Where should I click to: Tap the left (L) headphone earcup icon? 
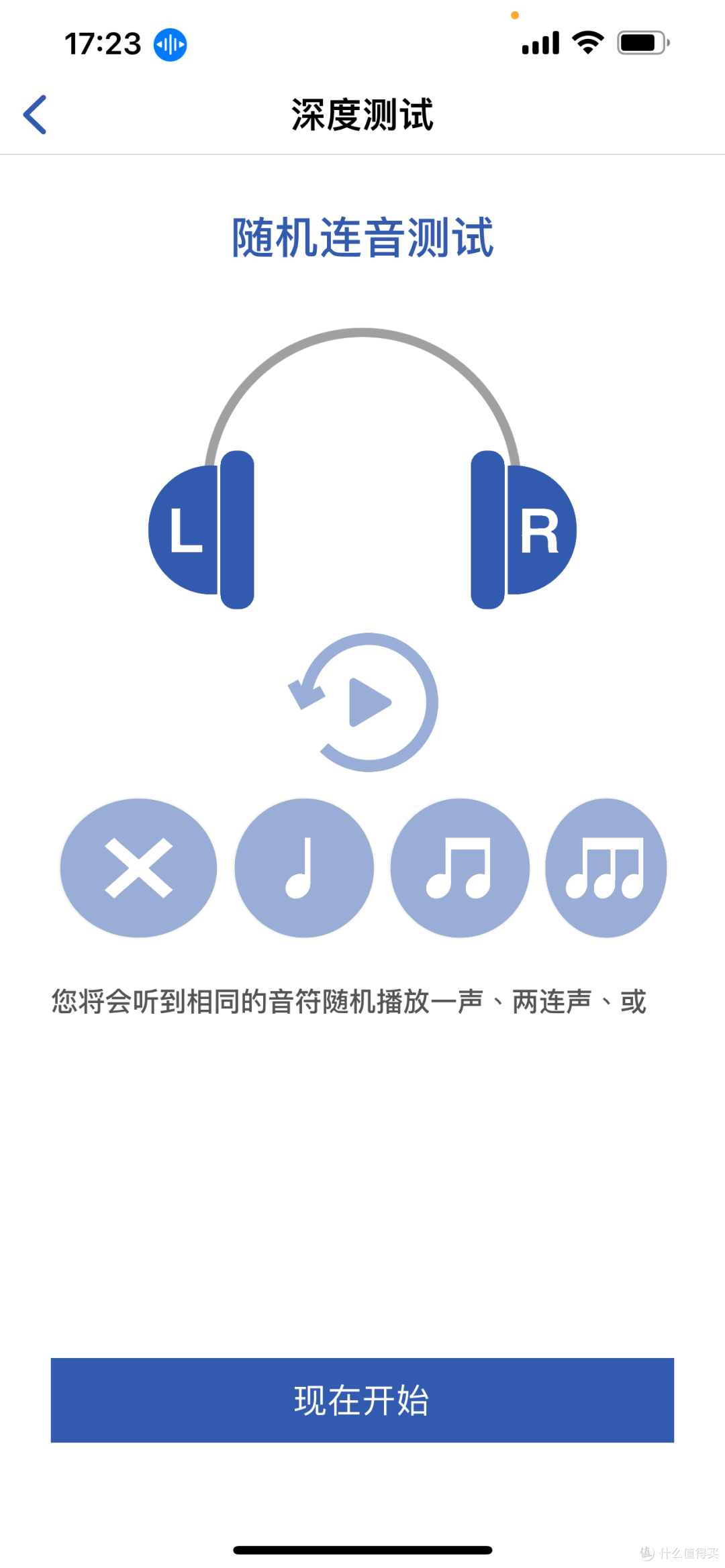188,530
